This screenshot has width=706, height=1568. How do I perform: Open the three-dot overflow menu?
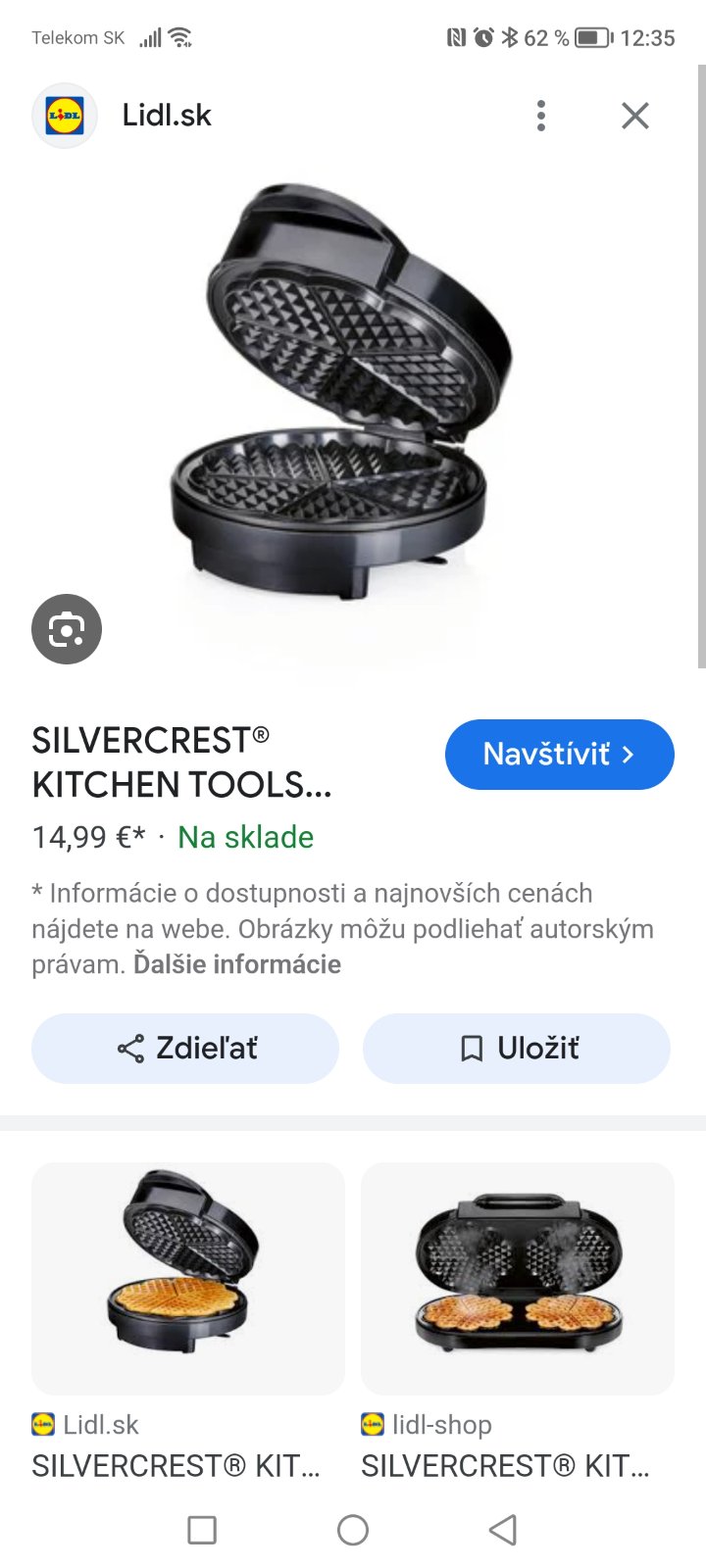(x=540, y=116)
